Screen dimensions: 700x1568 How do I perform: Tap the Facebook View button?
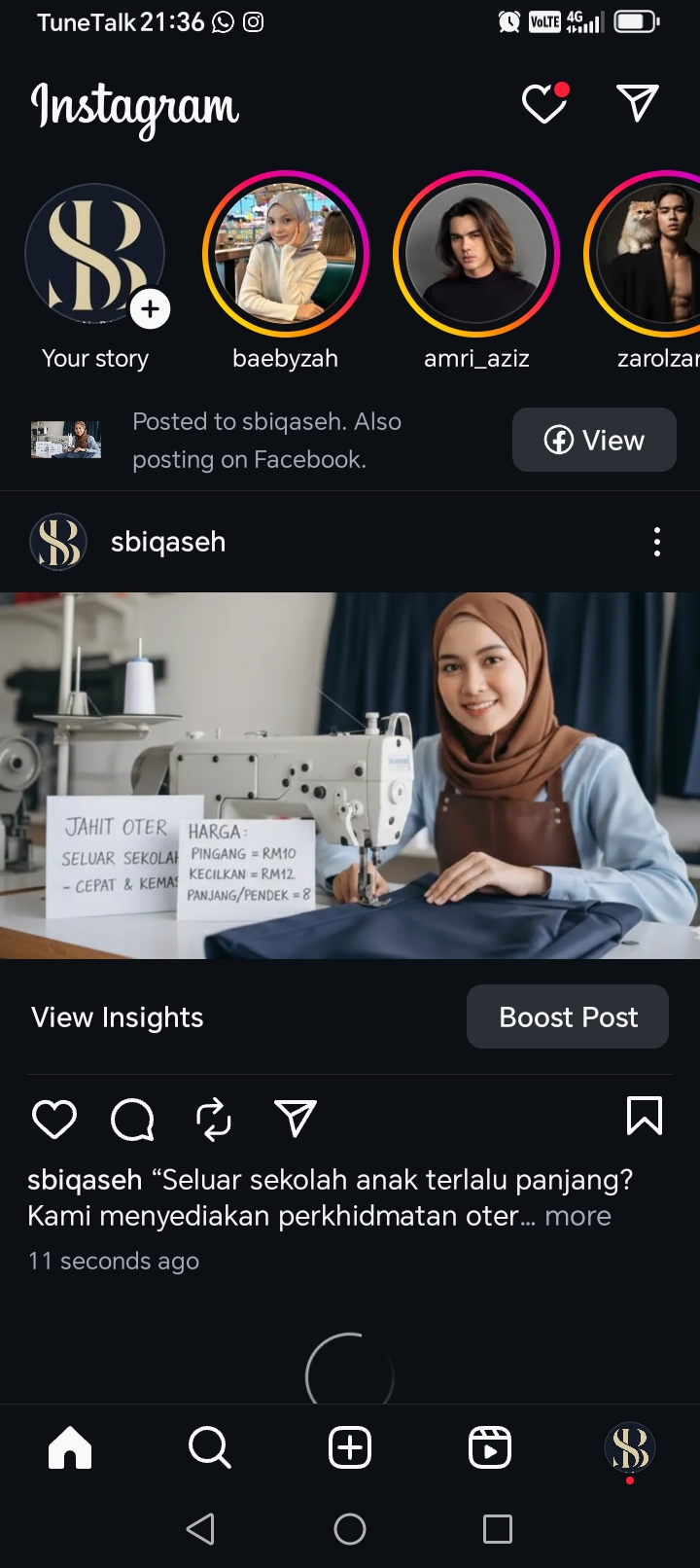(x=594, y=440)
